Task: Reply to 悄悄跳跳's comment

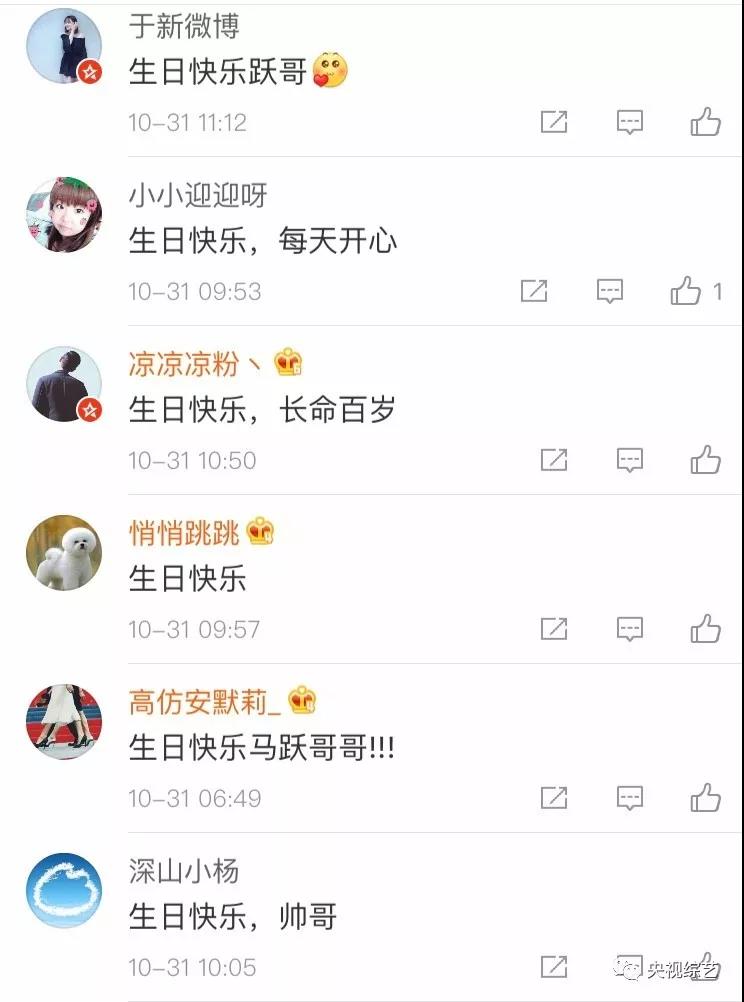Action: [629, 630]
